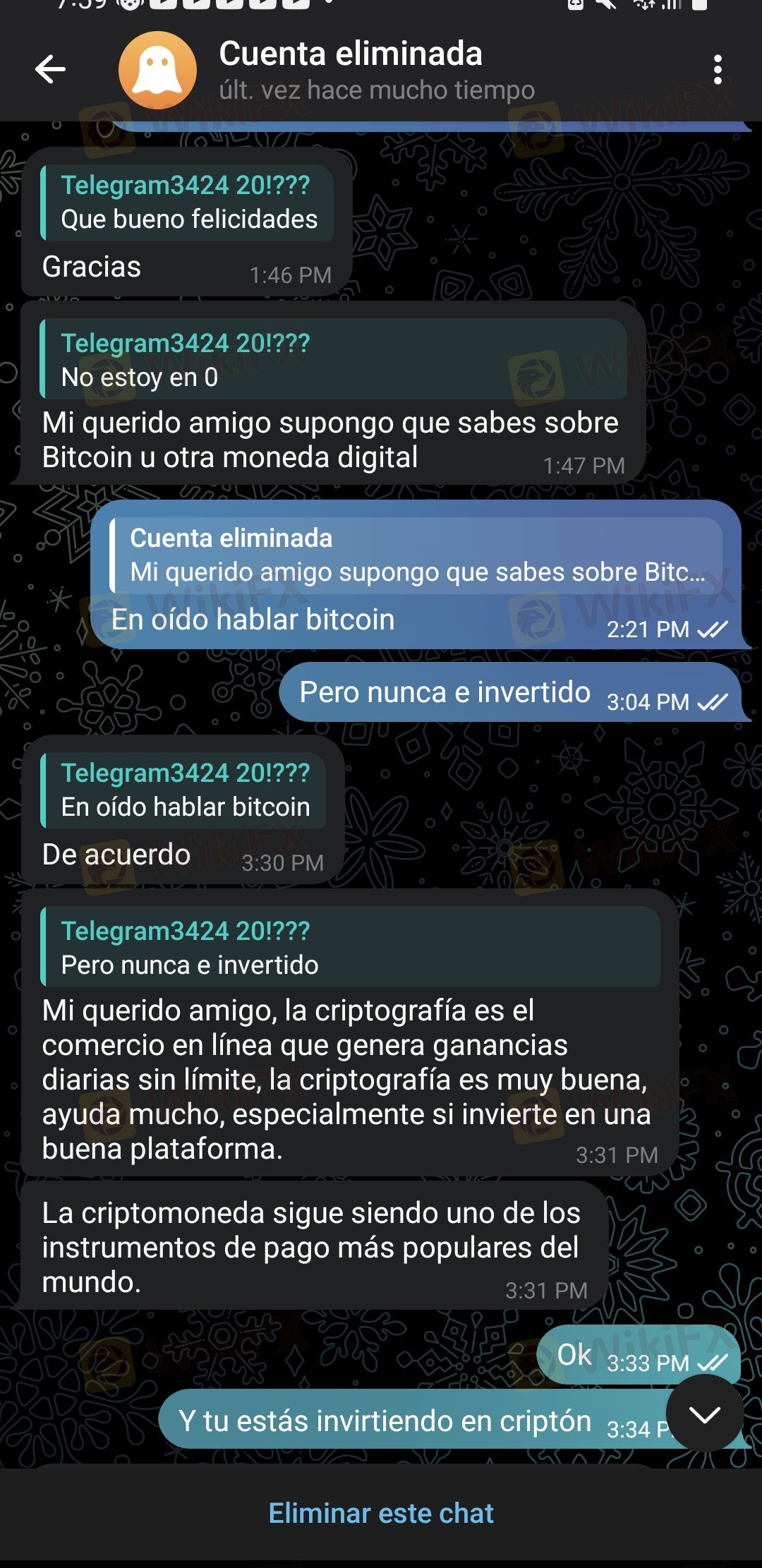762x1568 pixels.
Task: Open quoted reply 'Que bueno felicidades'
Action: pos(187,203)
